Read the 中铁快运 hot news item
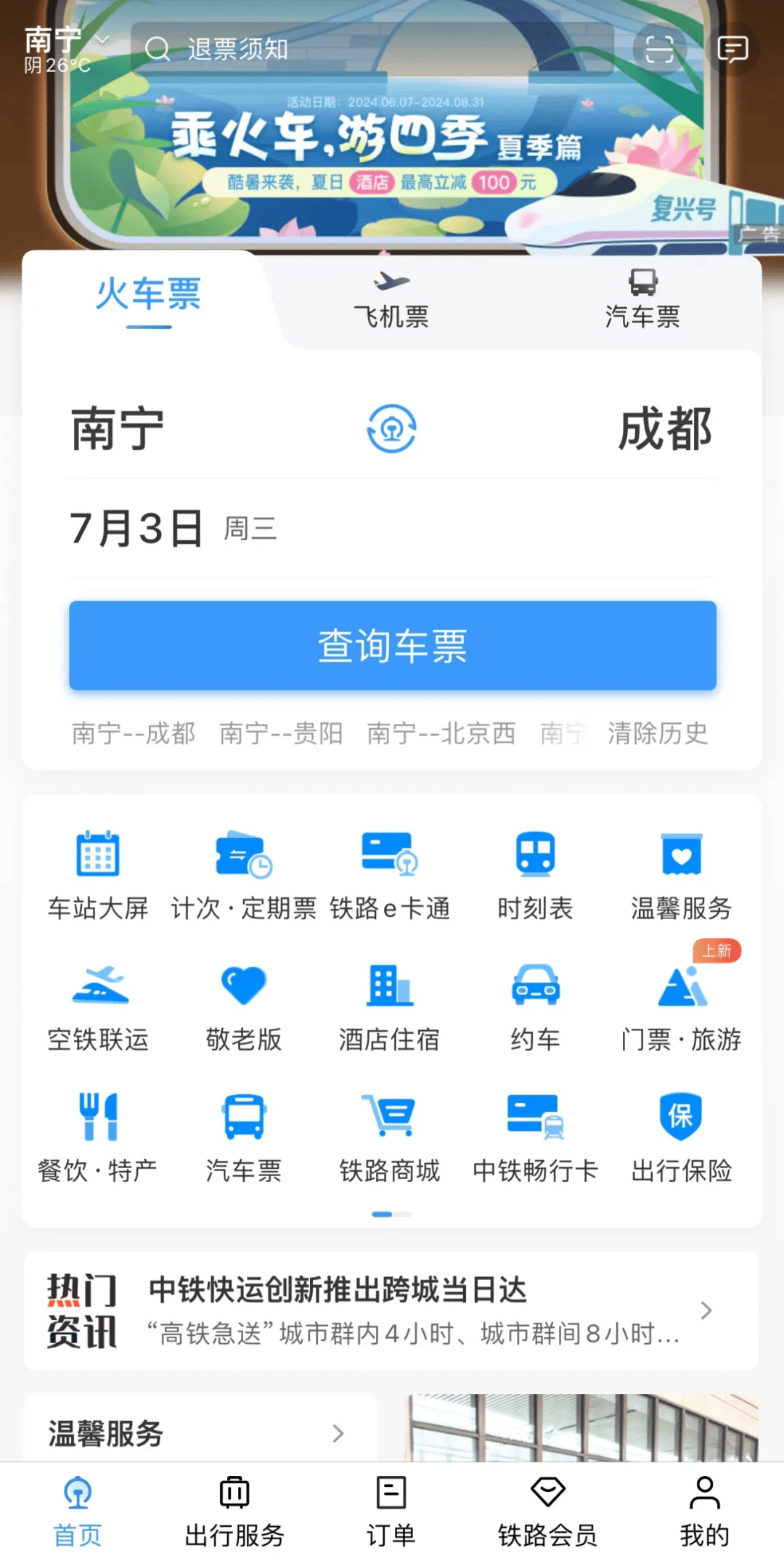 (414, 1310)
